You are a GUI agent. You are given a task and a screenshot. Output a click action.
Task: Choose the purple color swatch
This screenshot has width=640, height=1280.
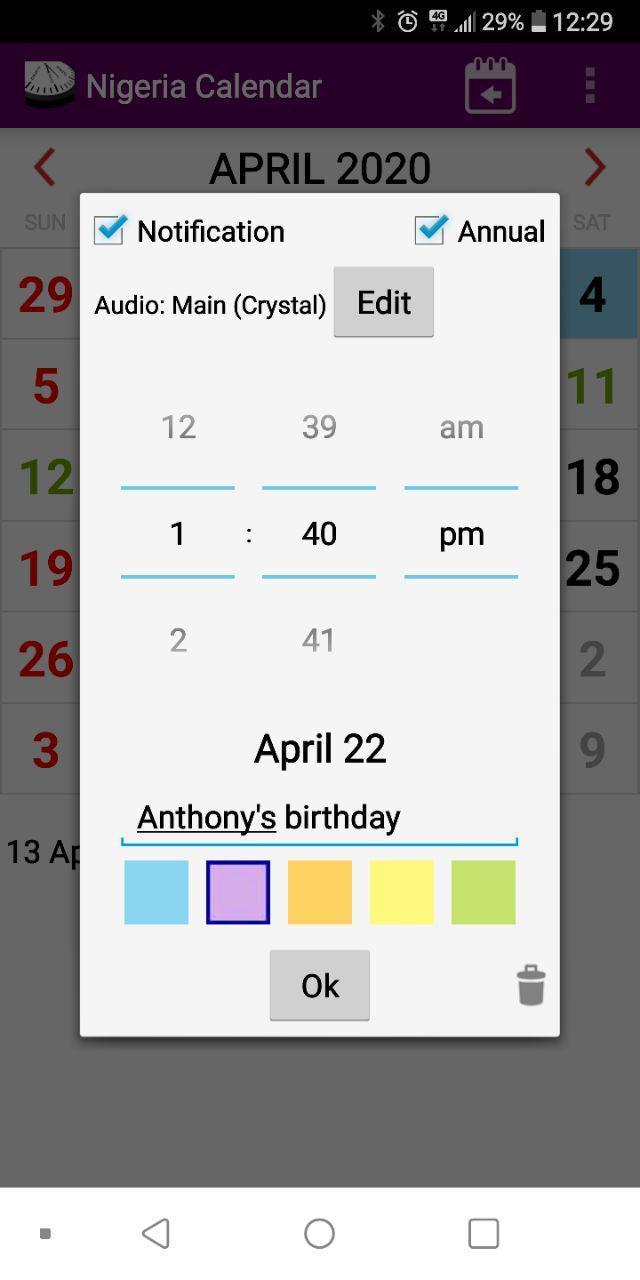click(x=238, y=892)
